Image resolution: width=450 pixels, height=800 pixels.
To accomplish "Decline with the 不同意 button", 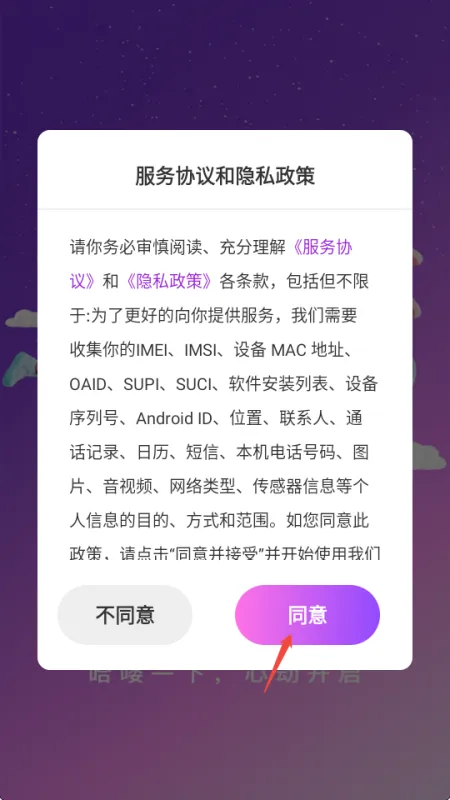I will pyautogui.click(x=125, y=615).
